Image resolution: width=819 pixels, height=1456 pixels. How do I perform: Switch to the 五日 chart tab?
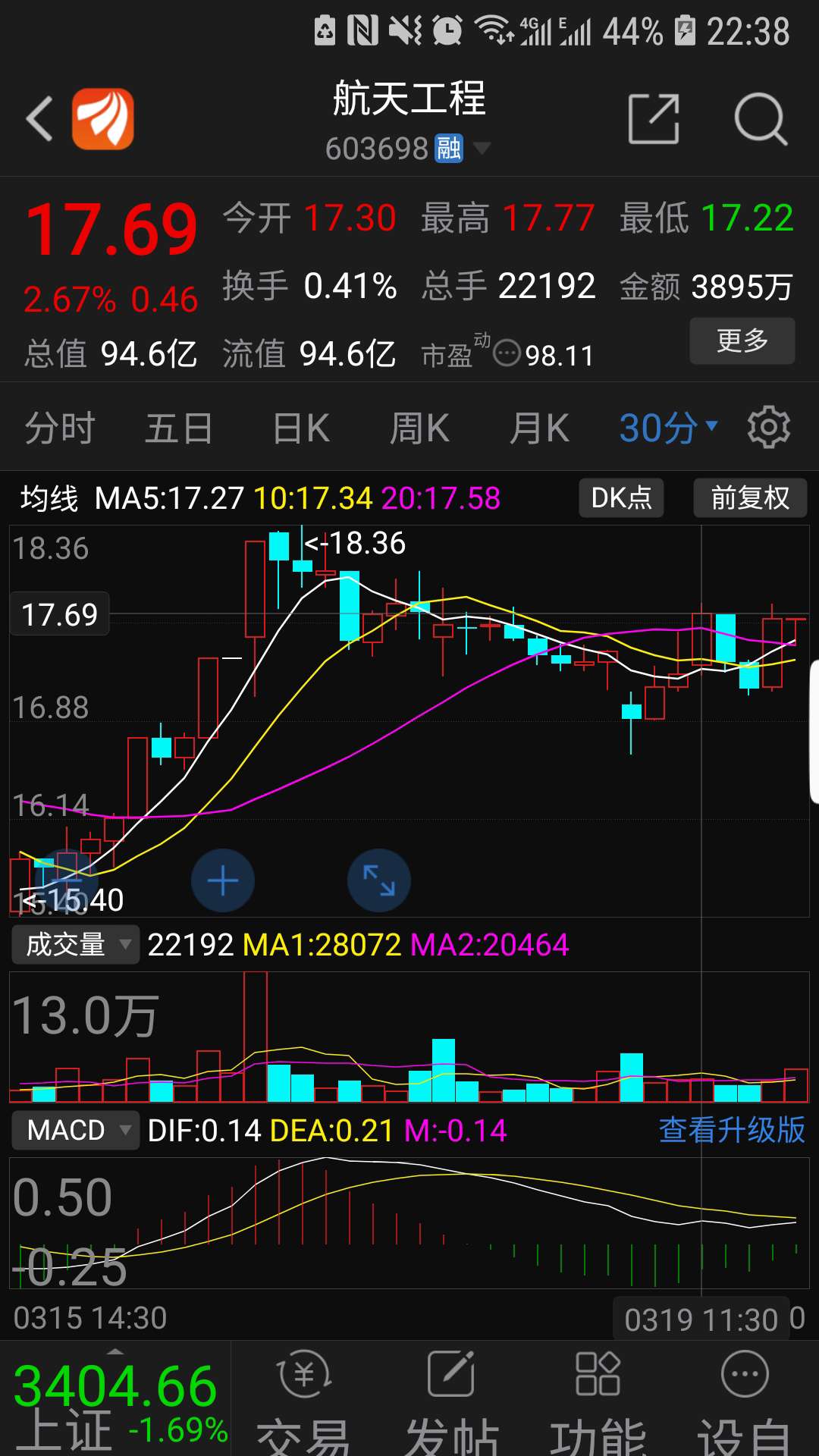pyautogui.click(x=179, y=428)
